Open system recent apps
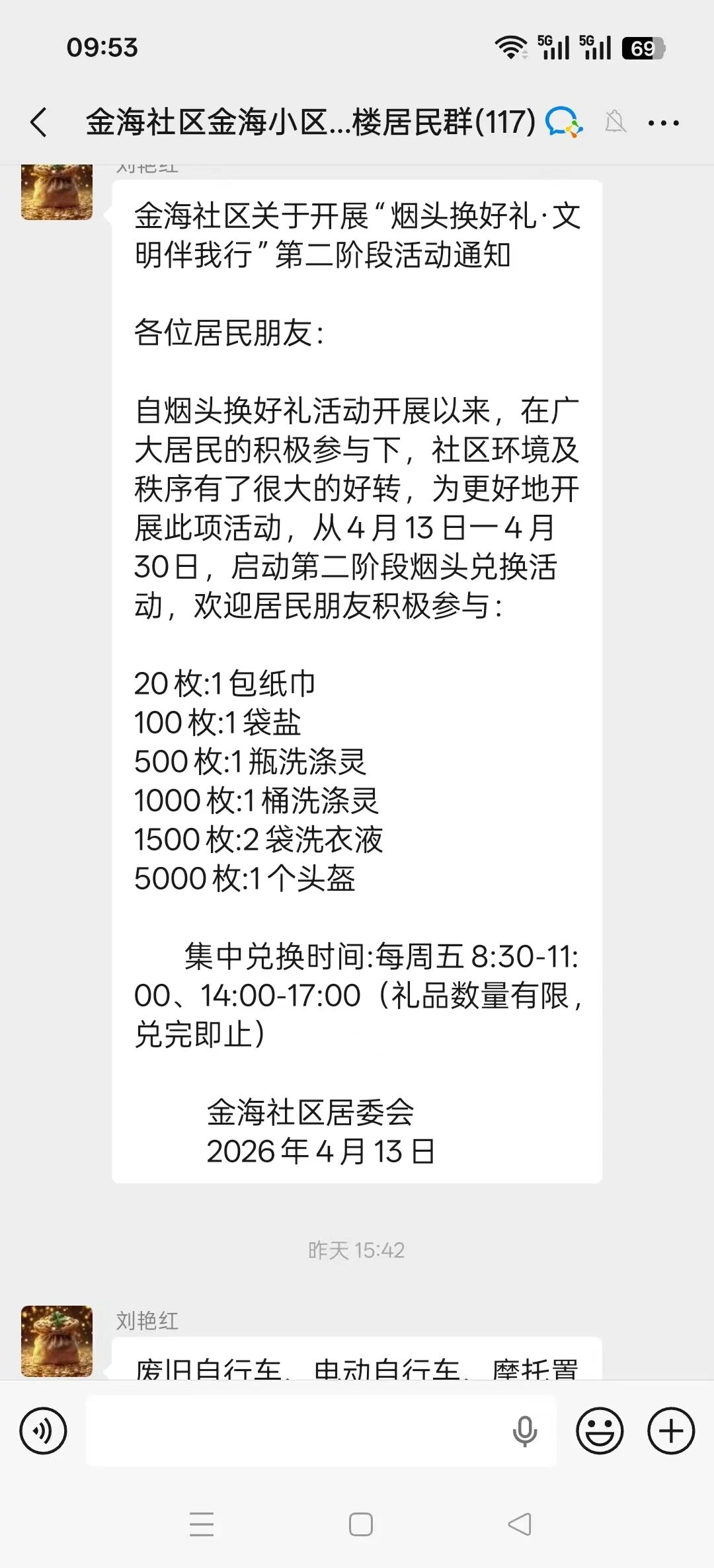Image resolution: width=714 pixels, height=1568 pixels. coord(202,1524)
